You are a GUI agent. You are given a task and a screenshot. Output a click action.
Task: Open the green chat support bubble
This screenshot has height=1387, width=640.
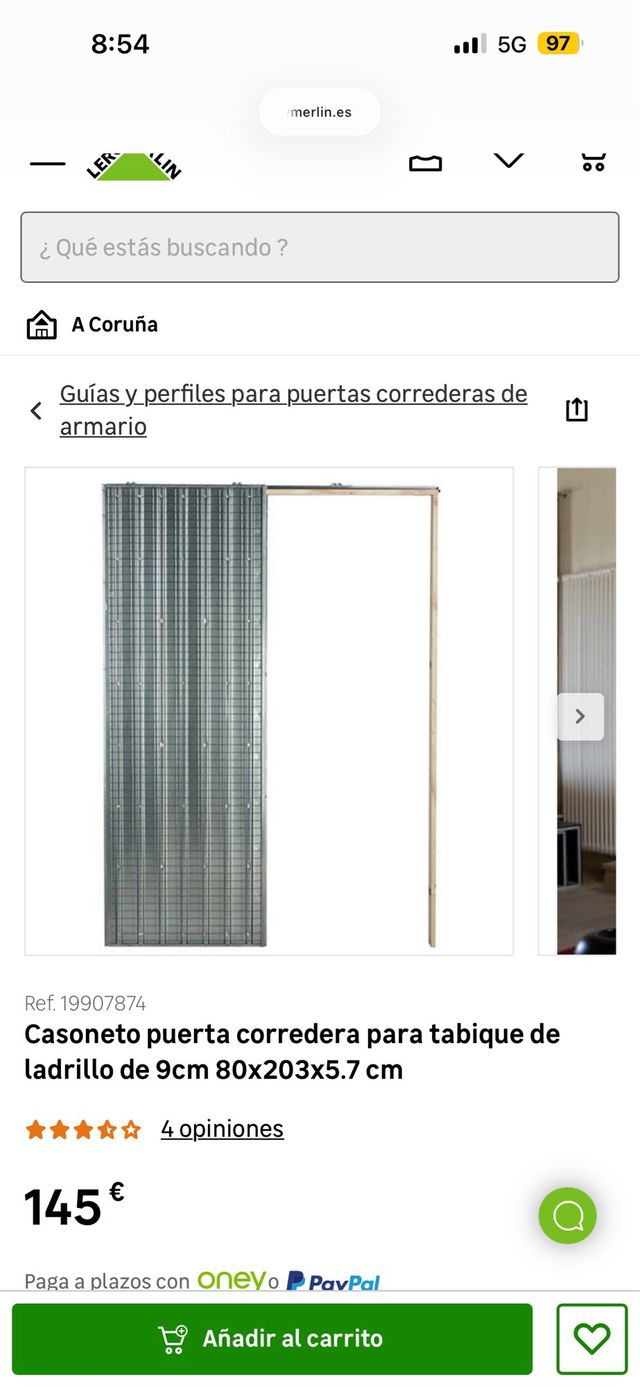pyautogui.click(x=567, y=1216)
